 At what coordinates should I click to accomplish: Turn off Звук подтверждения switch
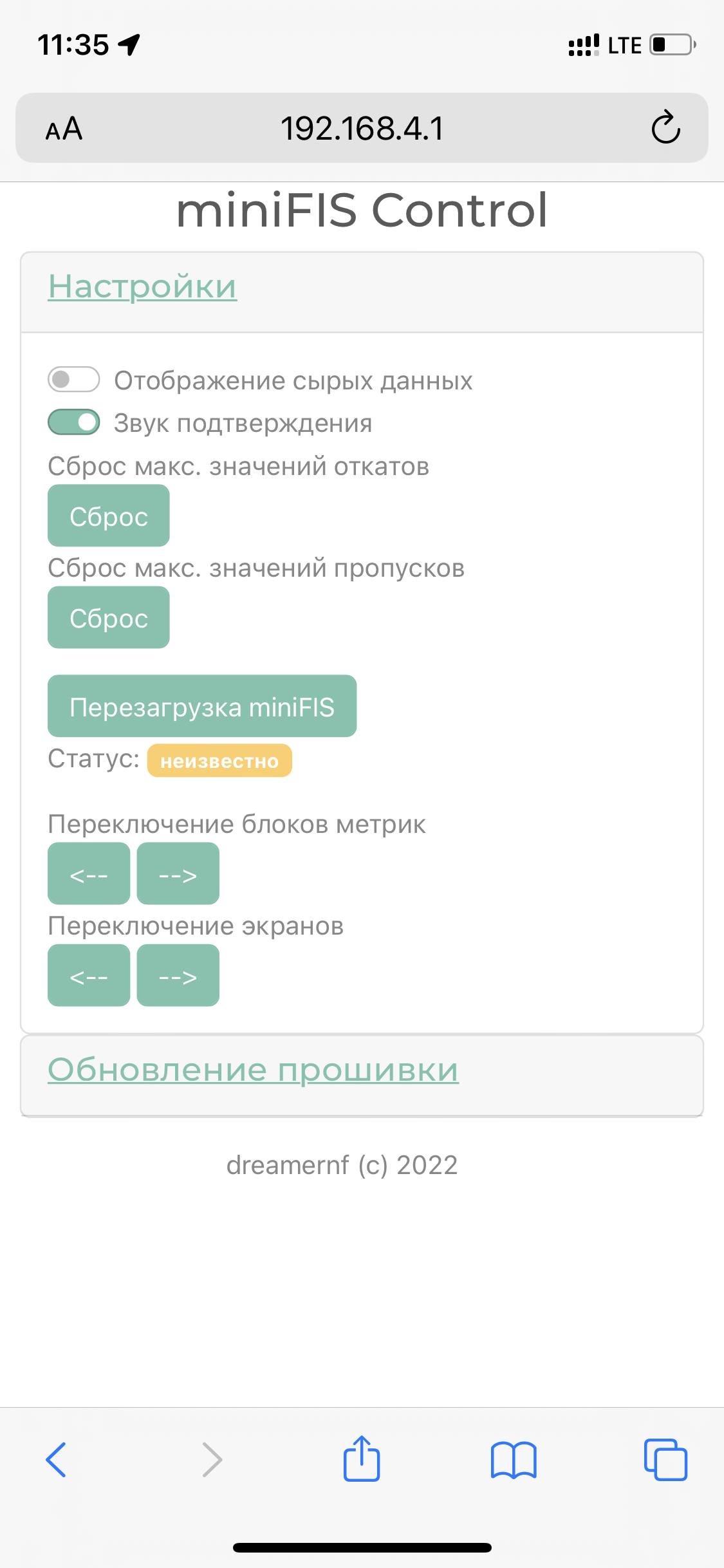74,422
